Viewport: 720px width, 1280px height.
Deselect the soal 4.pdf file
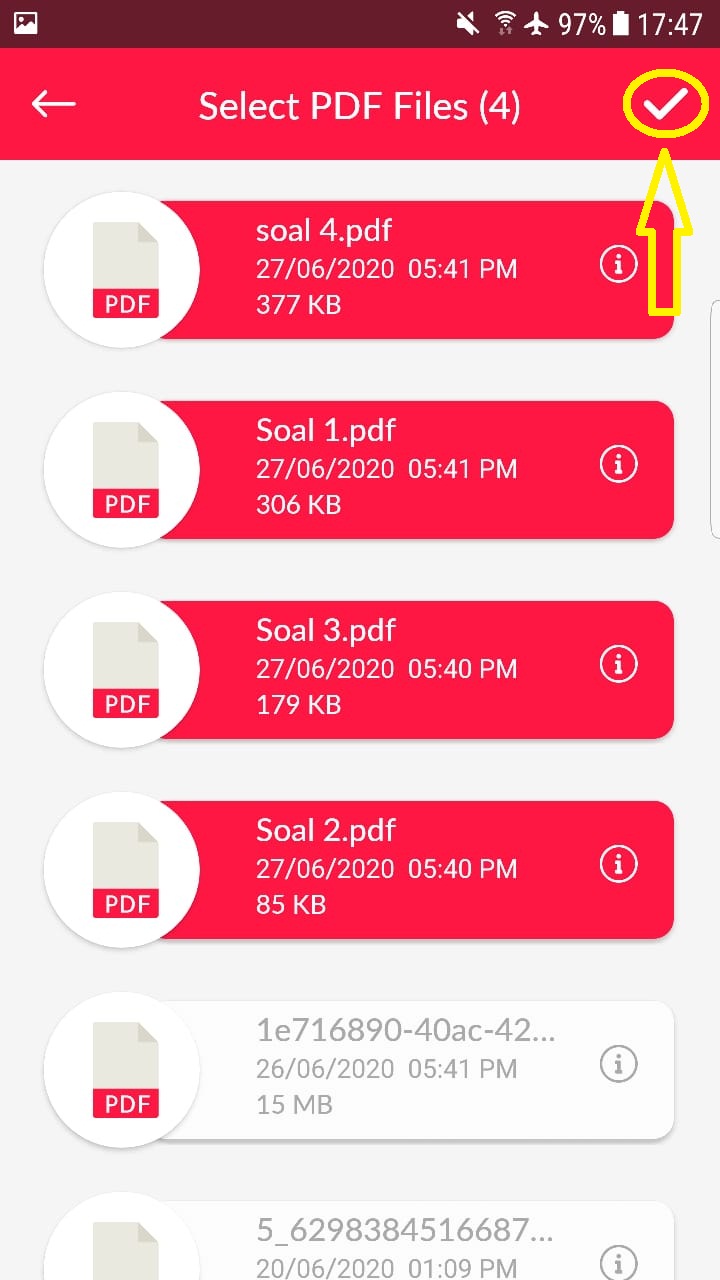[380, 270]
